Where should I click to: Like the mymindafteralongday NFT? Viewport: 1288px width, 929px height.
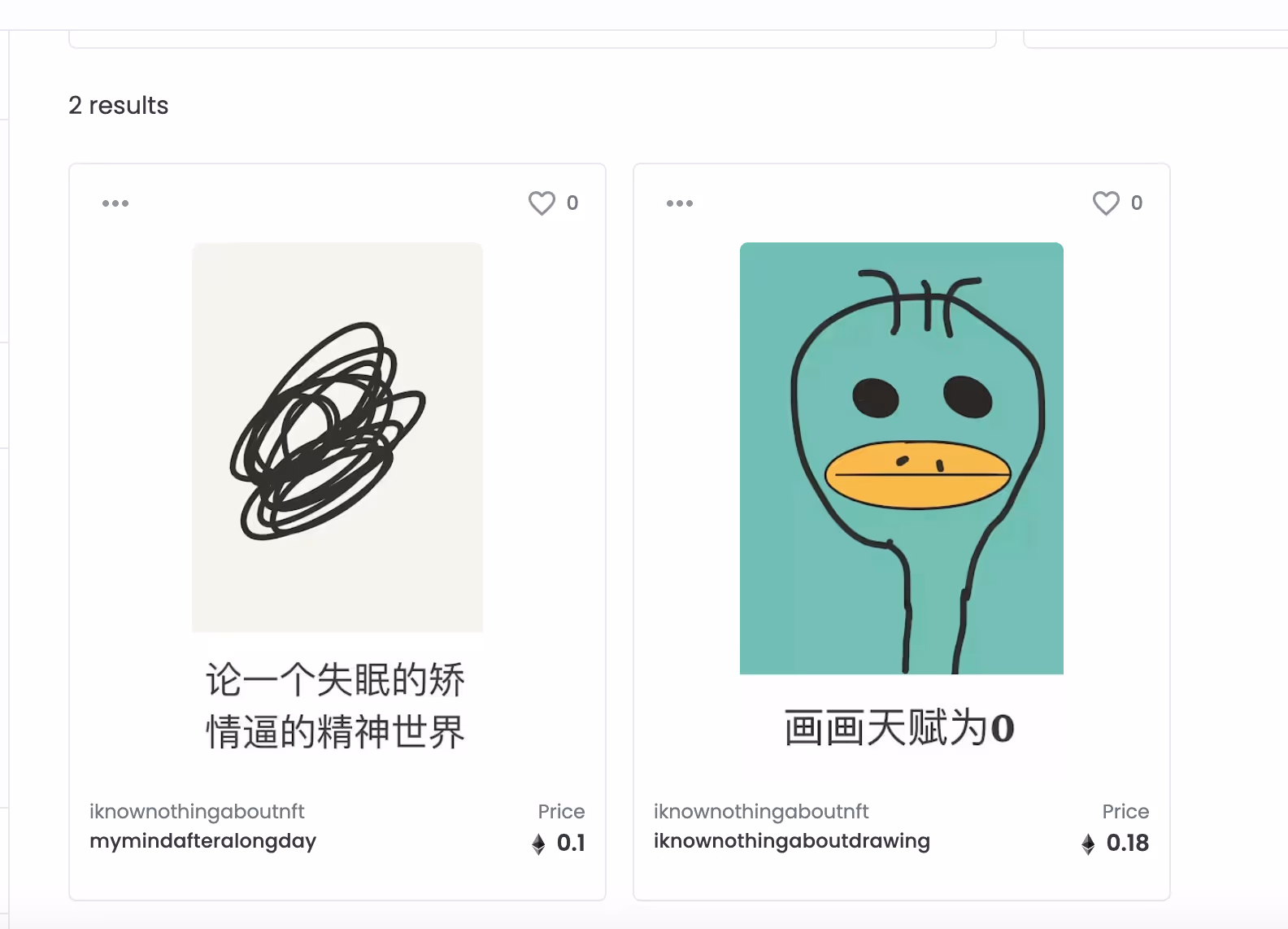pos(542,203)
